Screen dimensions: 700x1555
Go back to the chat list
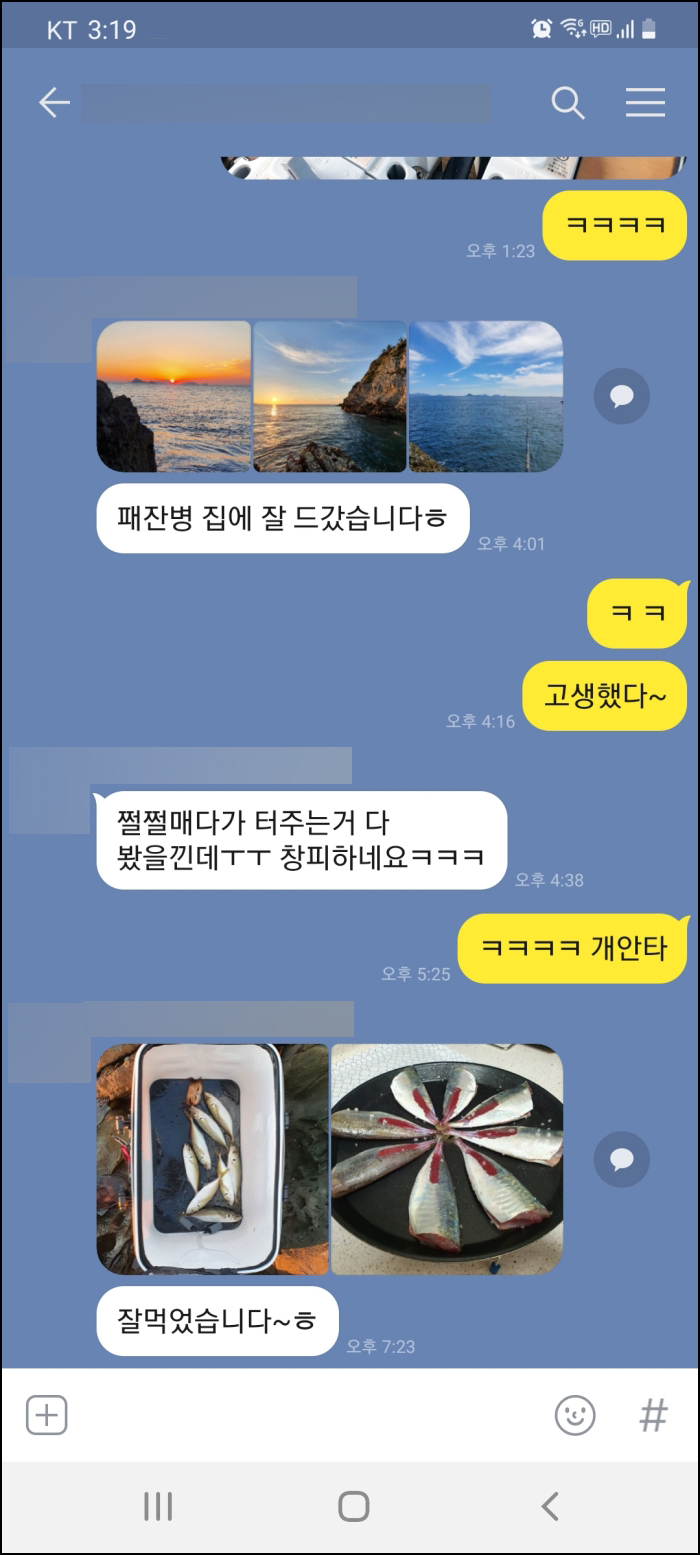pos(54,103)
